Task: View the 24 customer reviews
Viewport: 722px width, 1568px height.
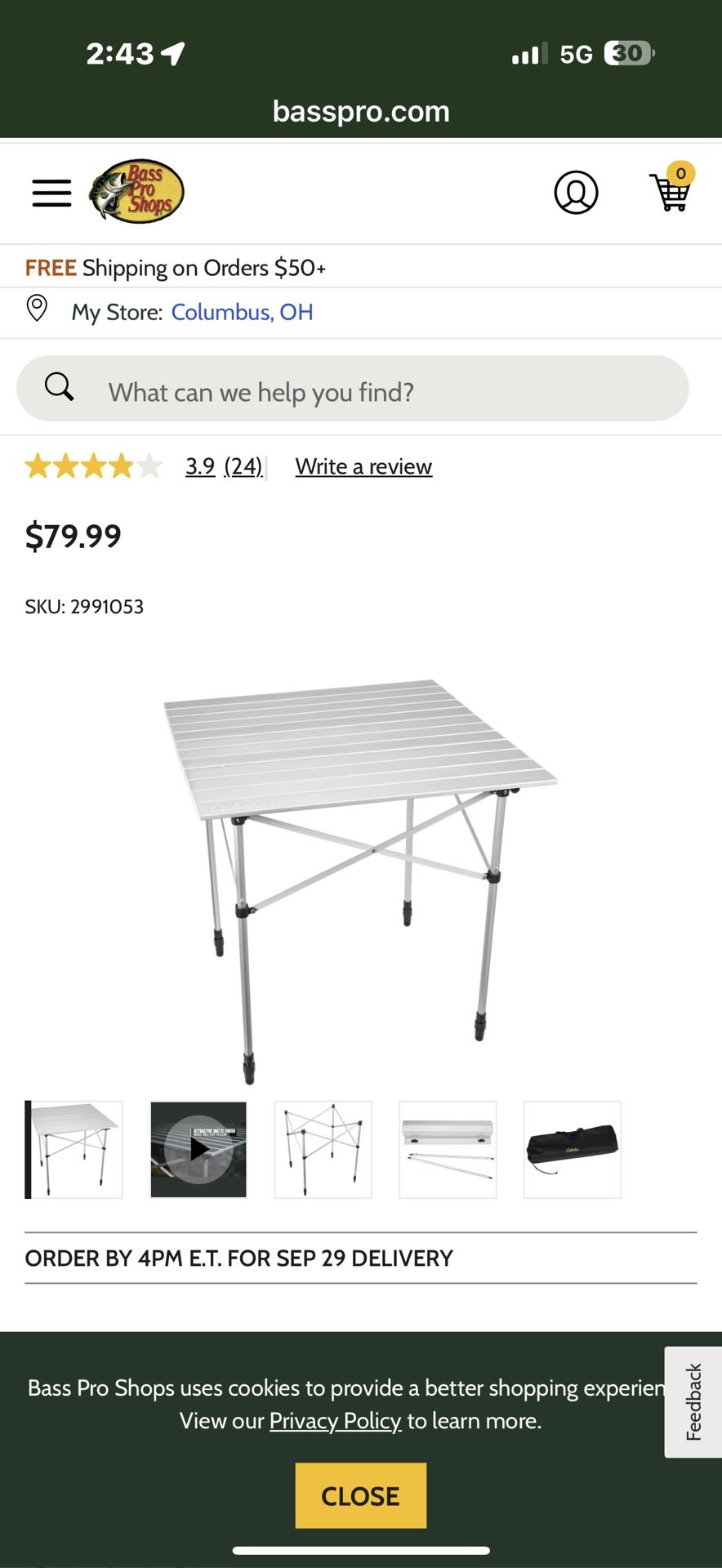Action: click(x=243, y=466)
